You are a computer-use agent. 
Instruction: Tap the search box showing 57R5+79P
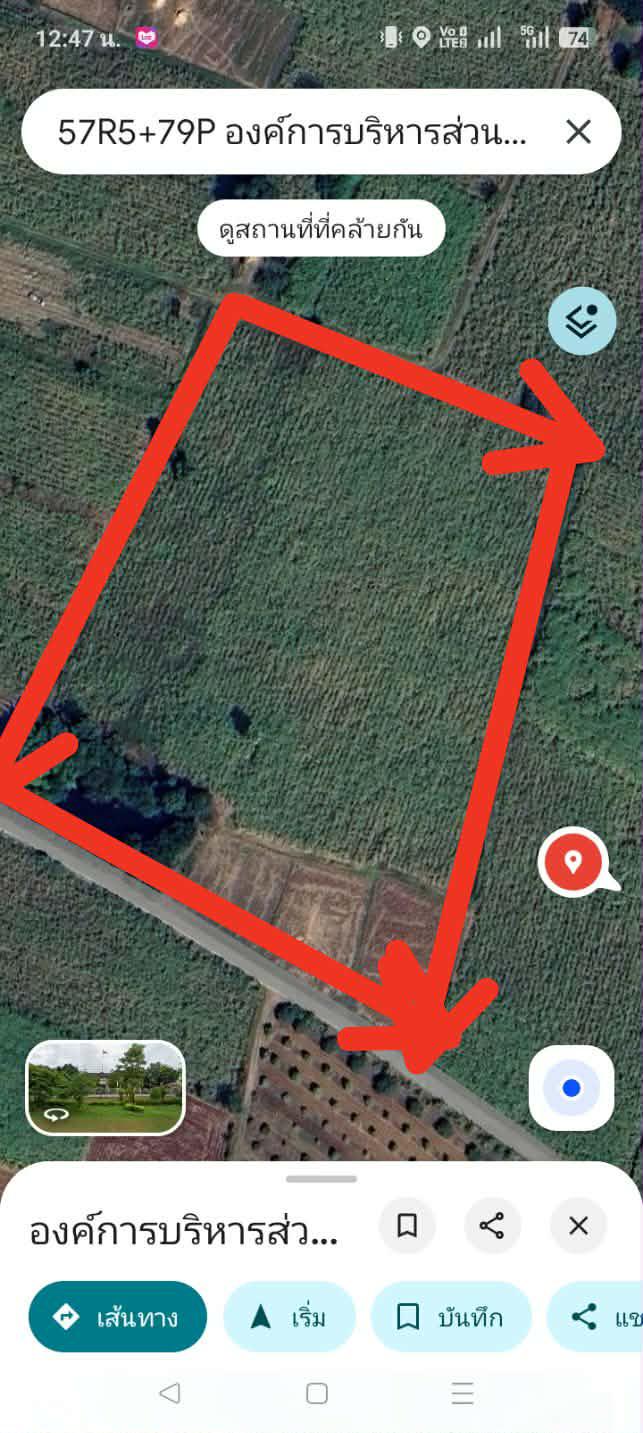(x=290, y=132)
